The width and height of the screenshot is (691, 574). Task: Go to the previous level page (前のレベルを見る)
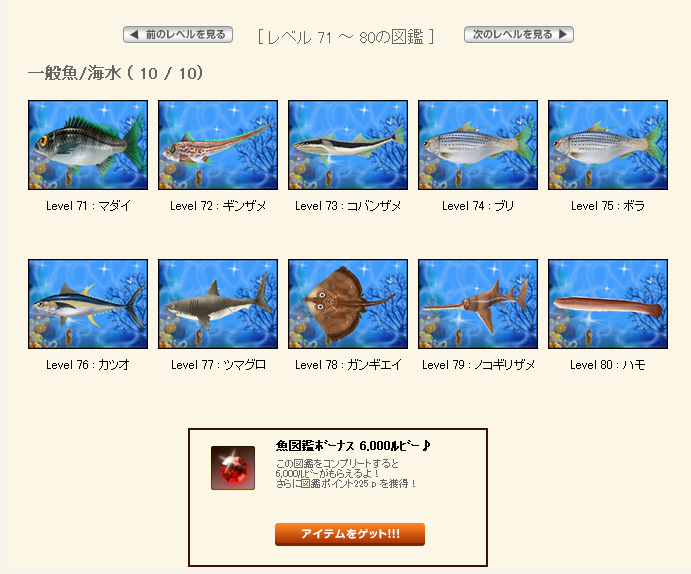(178, 35)
